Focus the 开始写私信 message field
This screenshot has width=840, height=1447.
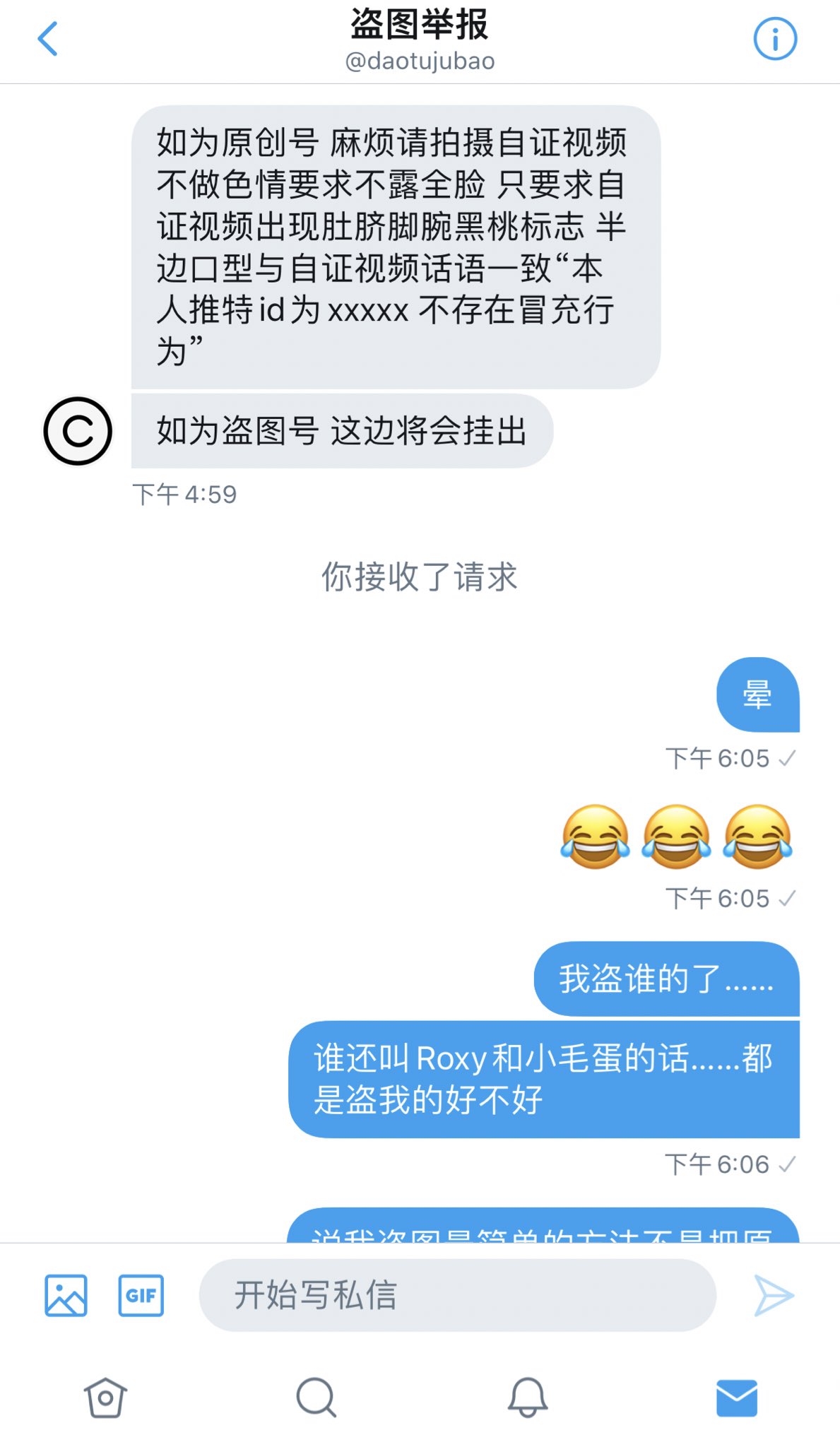pyautogui.click(x=457, y=1296)
